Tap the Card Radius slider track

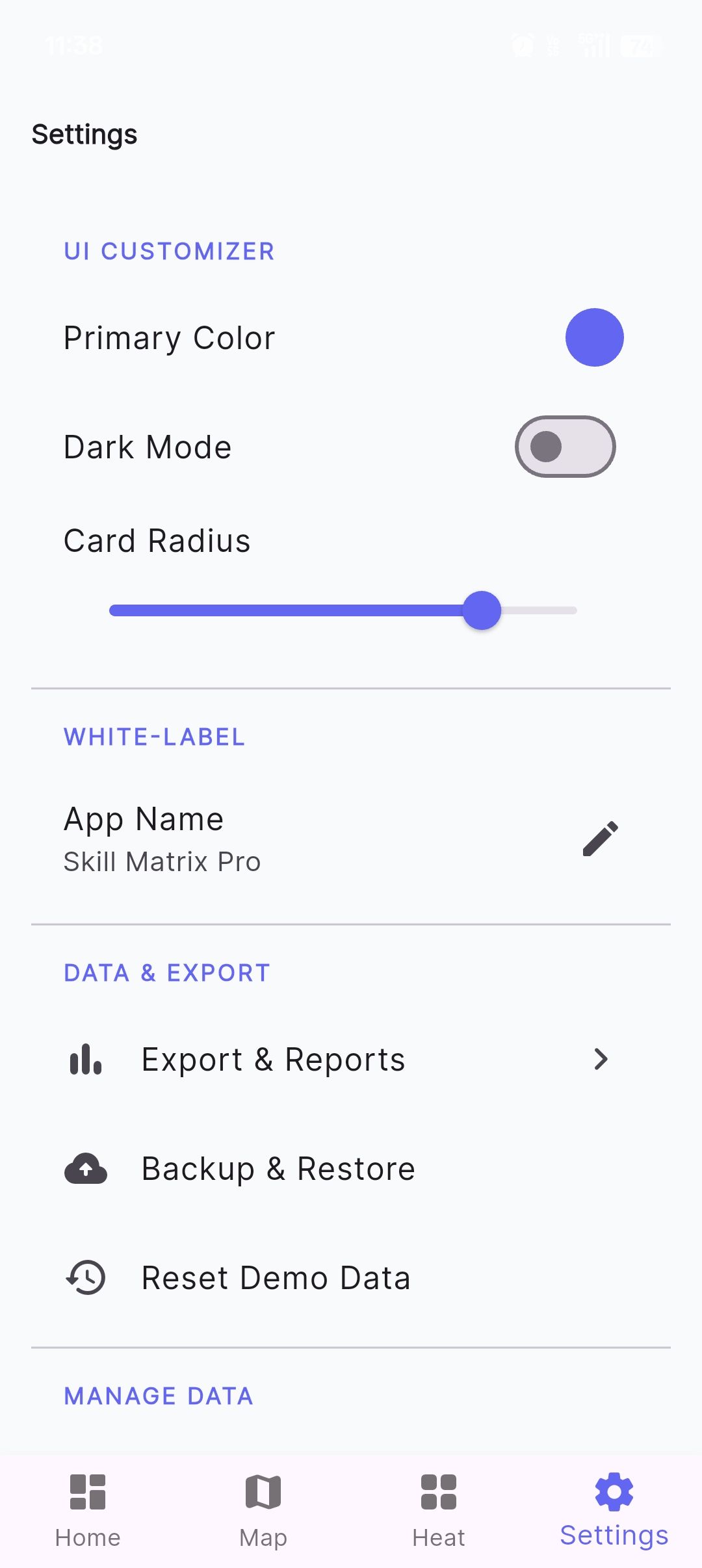343,610
